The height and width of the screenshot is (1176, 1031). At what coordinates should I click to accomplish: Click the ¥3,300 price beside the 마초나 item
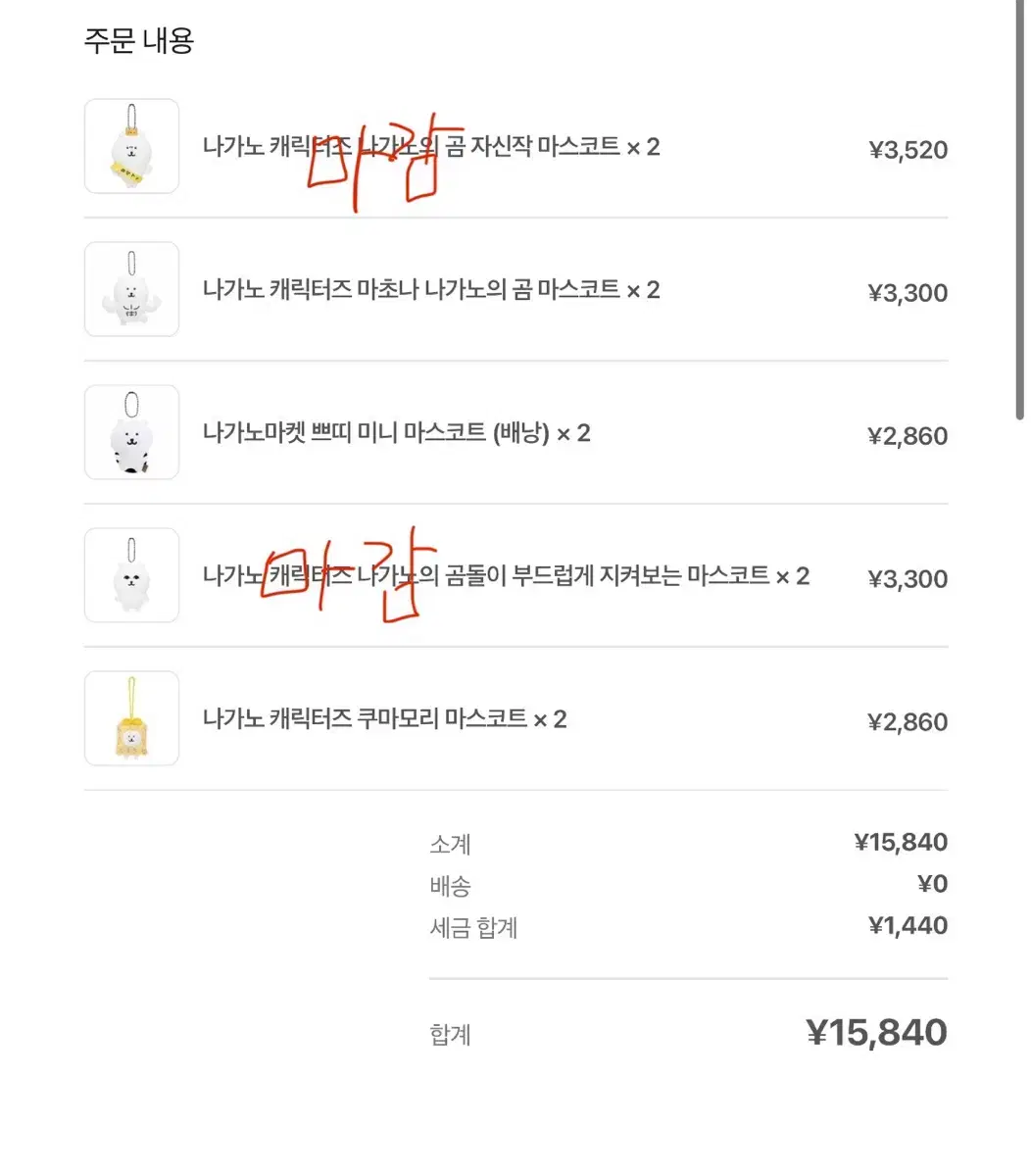(907, 291)
